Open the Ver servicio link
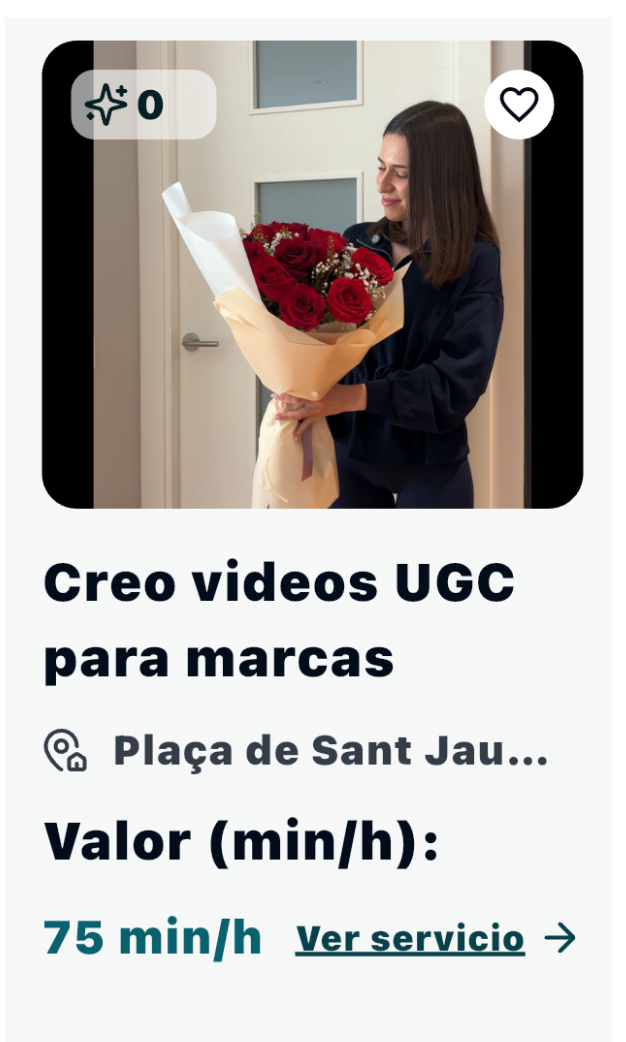The height and width of the screenshot is (1042, 626). [x=410, y=939]
